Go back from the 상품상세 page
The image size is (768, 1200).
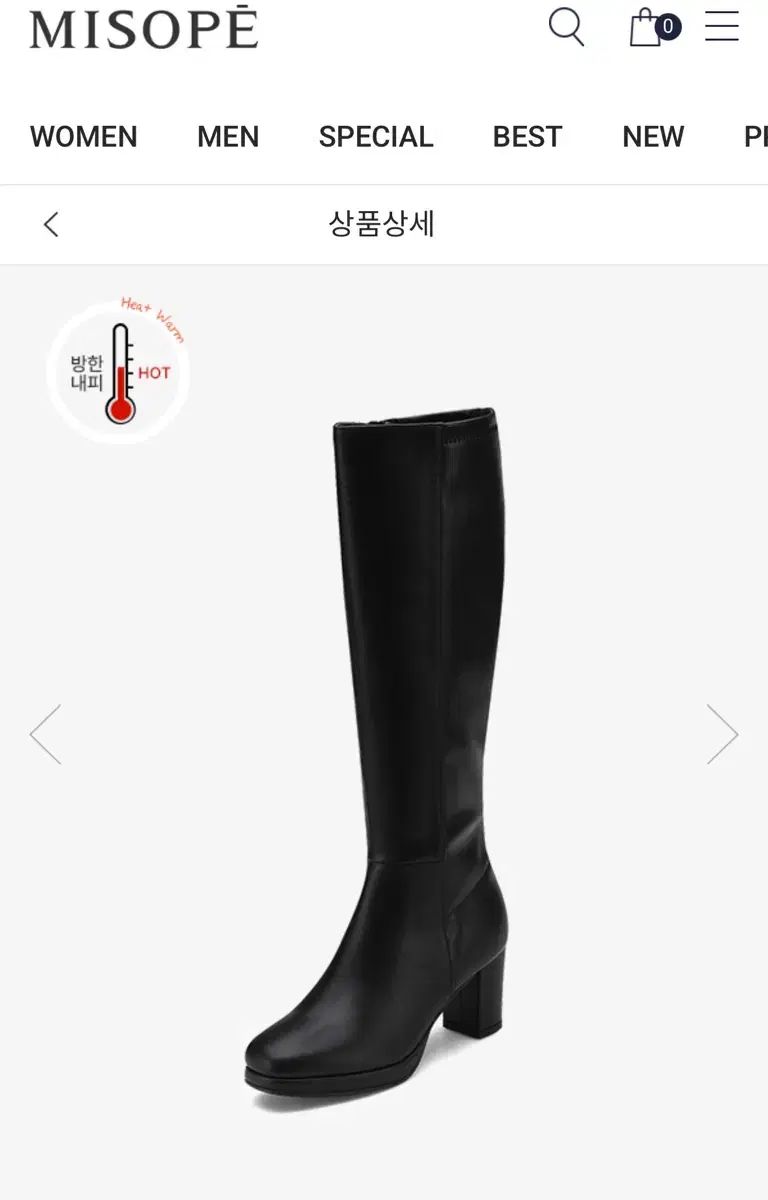point(52,224)
